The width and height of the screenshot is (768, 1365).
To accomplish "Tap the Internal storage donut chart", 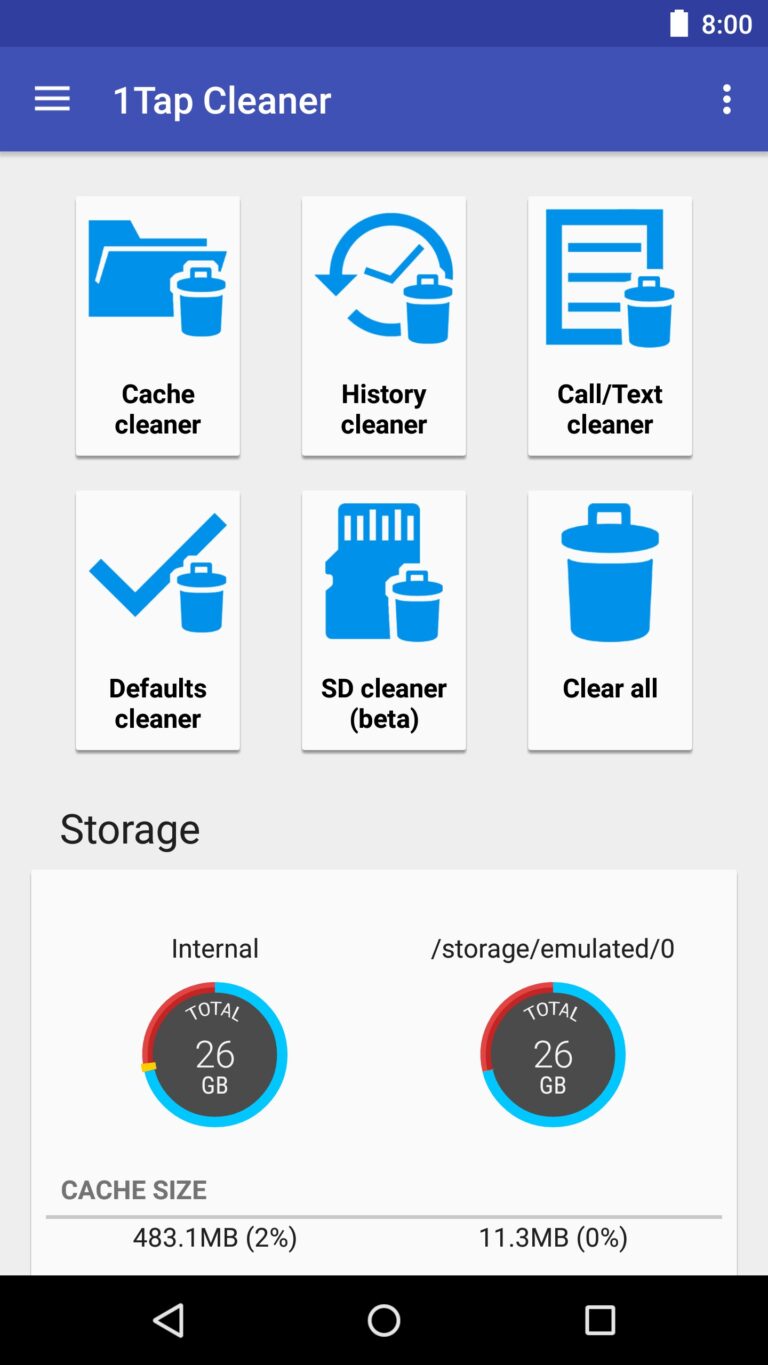I will point(214,1054).
